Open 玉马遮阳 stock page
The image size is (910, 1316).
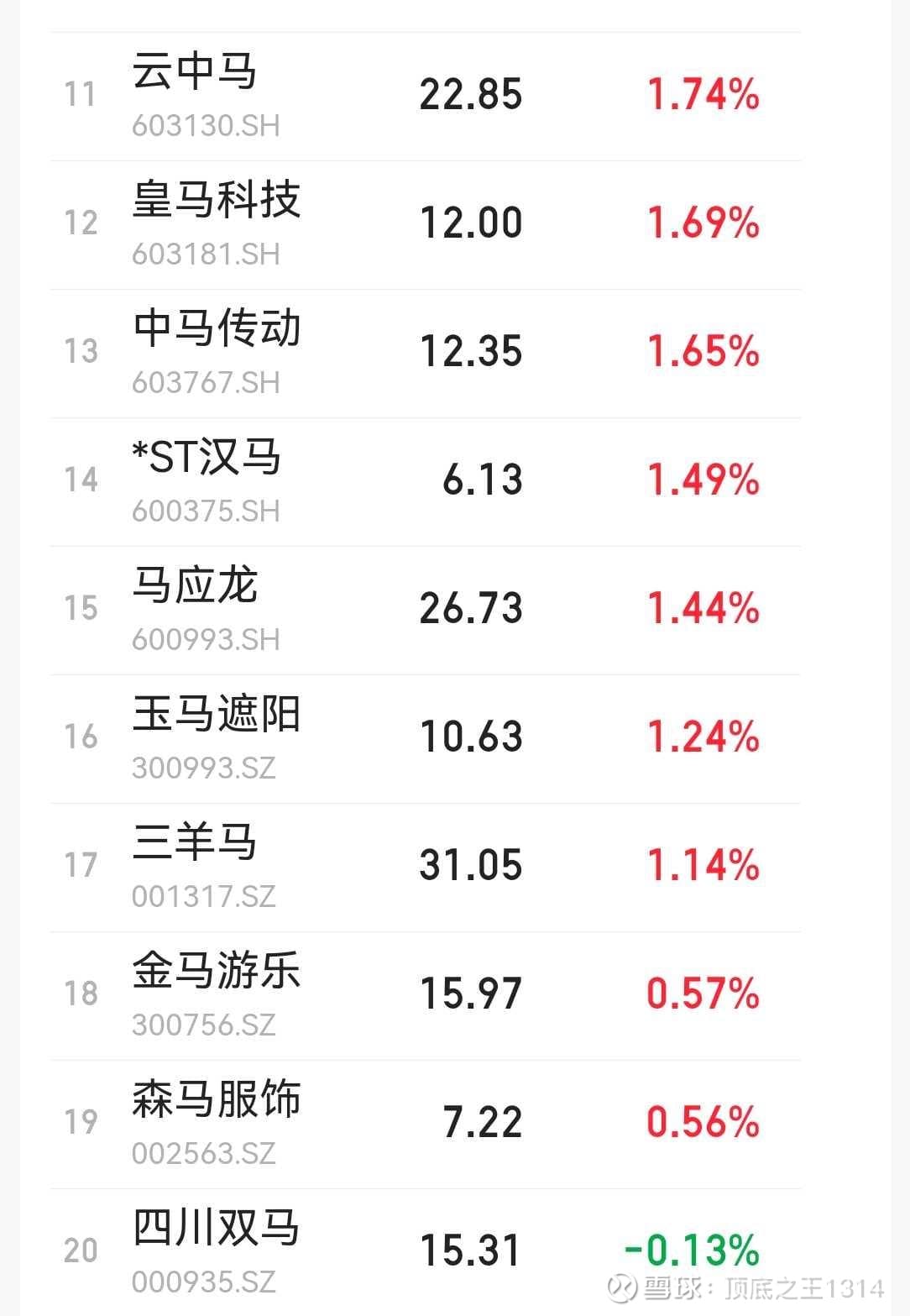pos(216,714)
